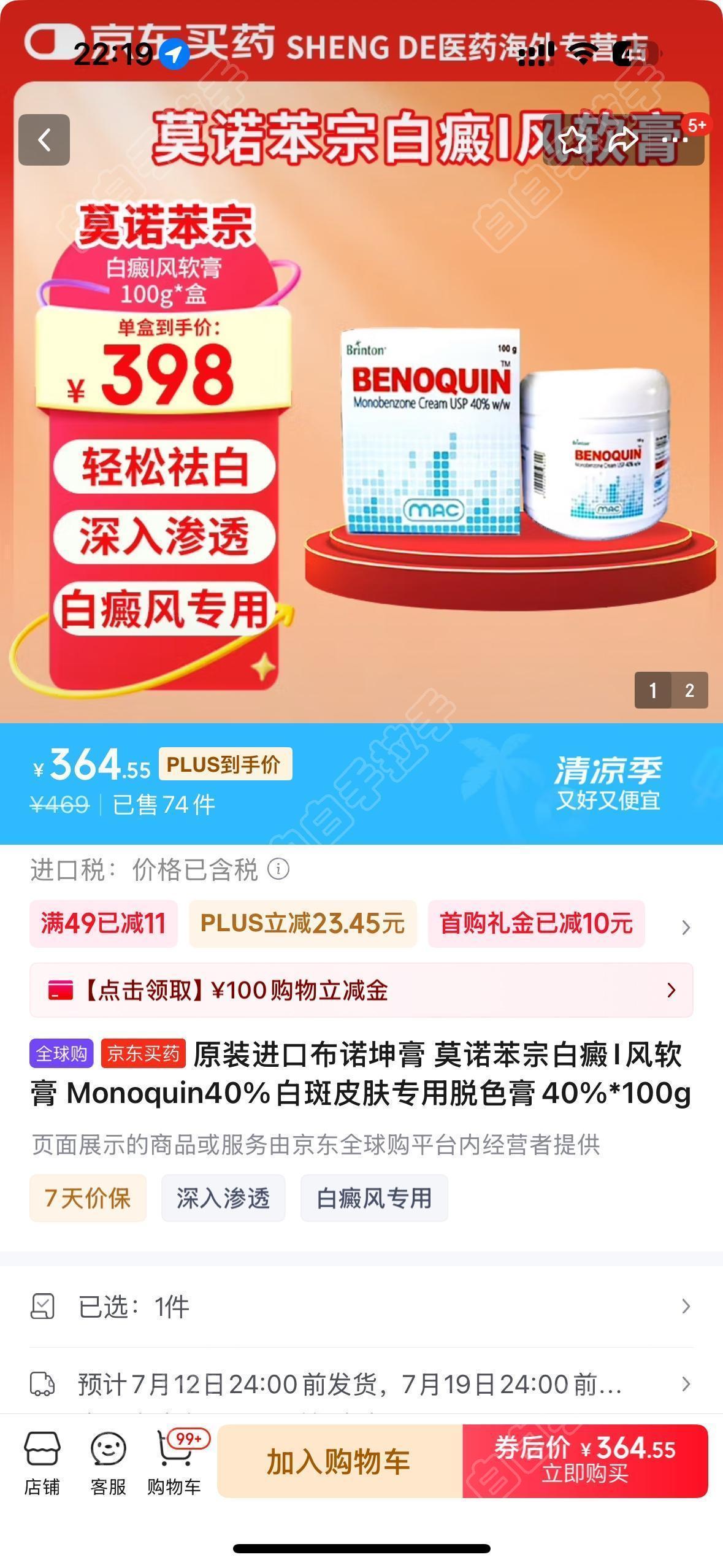The width and height of the screenshot is (723, 1568).
Task: Buy now with 立即购买 at ¥364.55
Action: click(x=585, y=1461)
